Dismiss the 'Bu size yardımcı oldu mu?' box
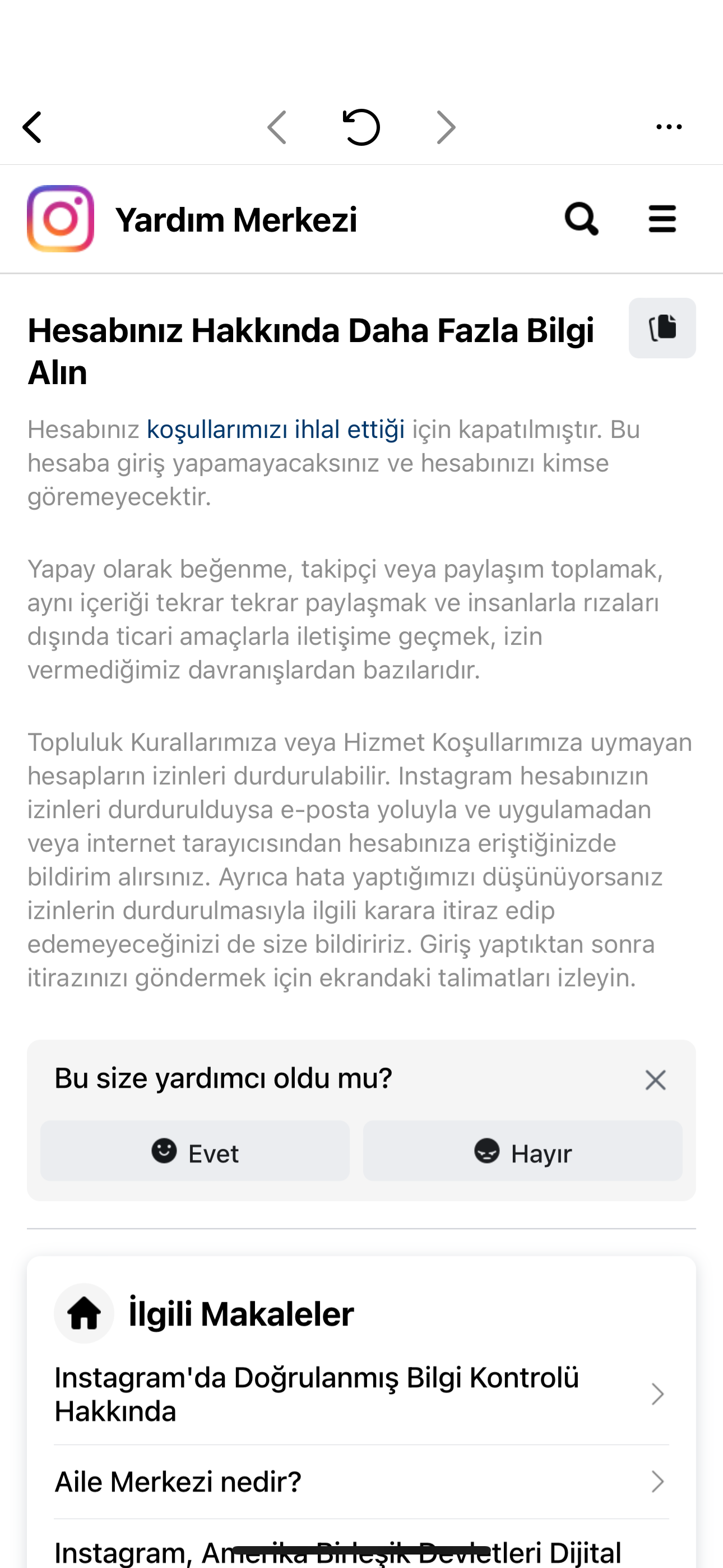723x1568 pixels. tap(655, 1081)
